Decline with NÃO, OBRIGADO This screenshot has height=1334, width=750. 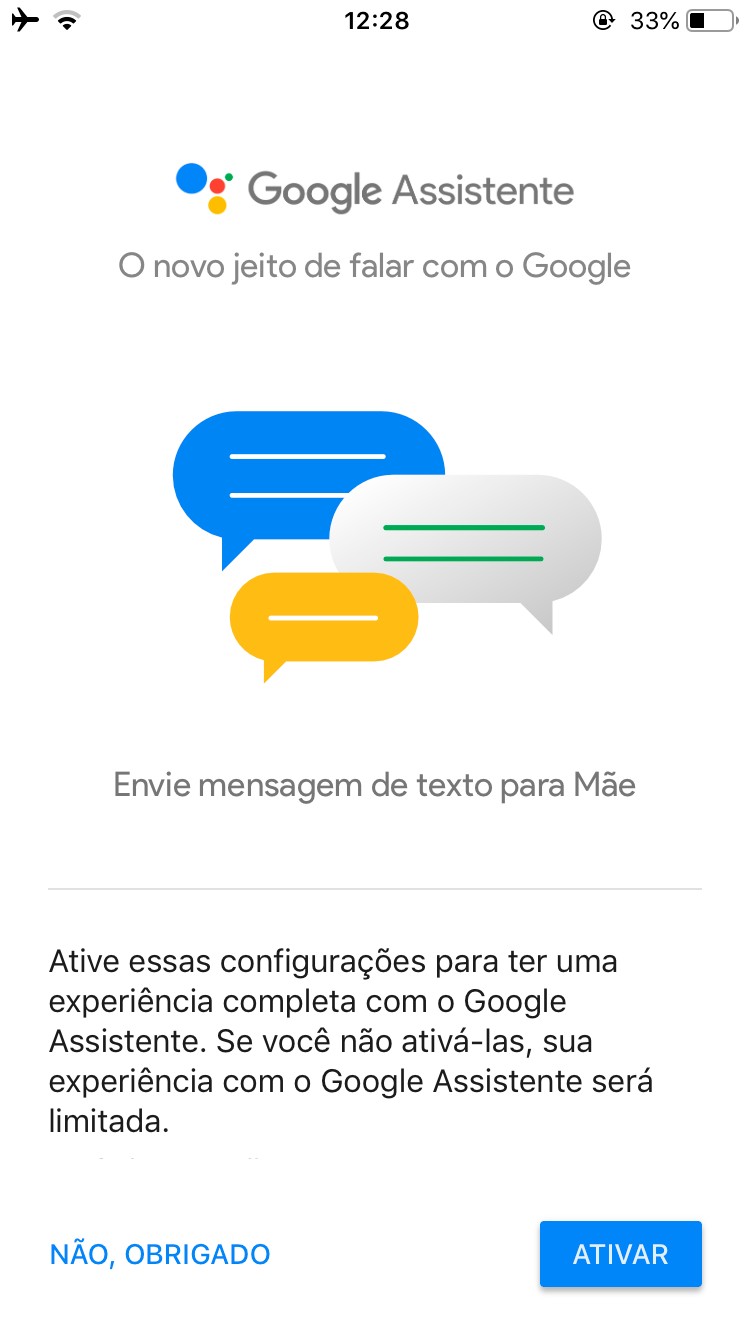tap(160, 1254)
